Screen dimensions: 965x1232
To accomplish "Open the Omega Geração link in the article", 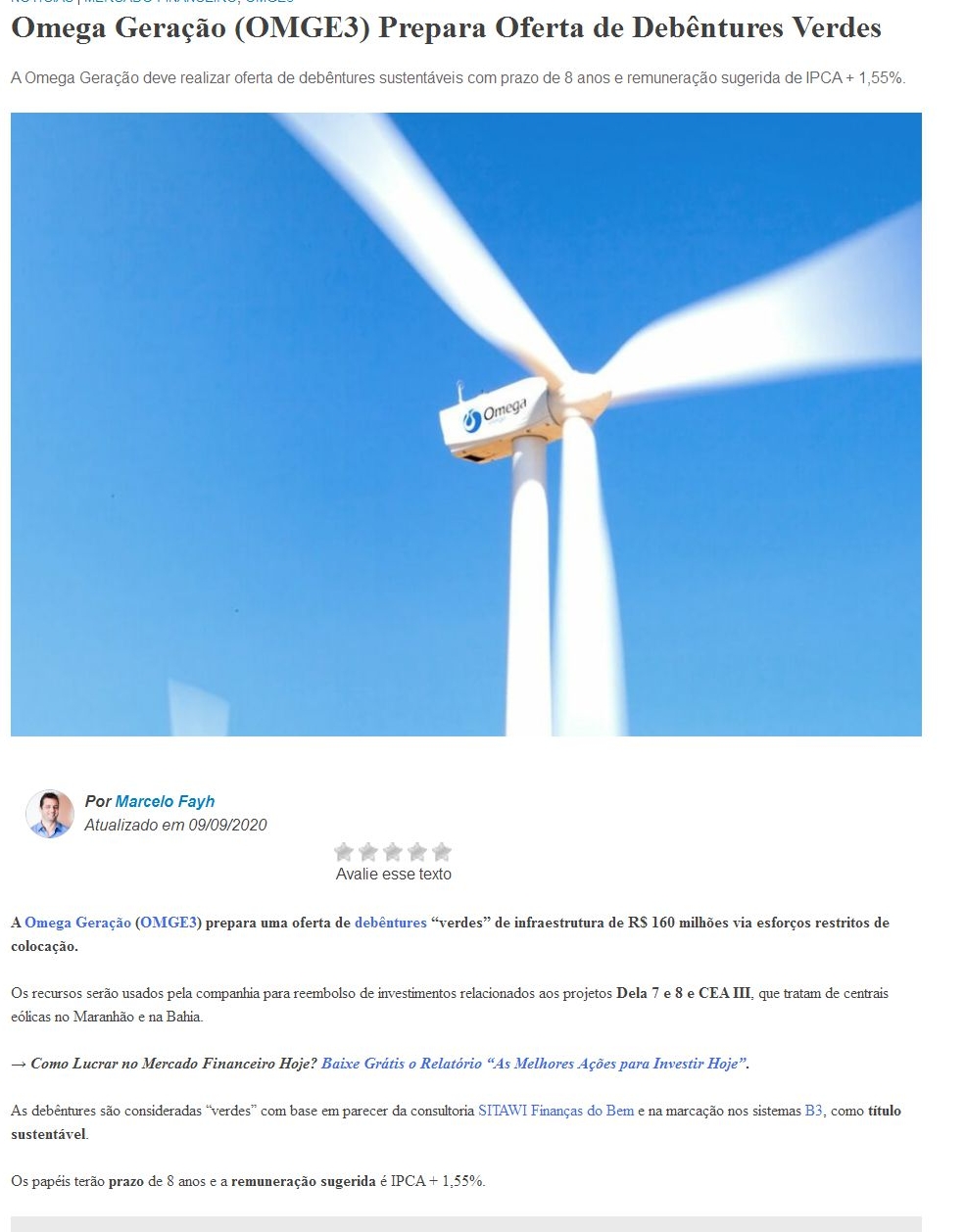I will [77, 923].
